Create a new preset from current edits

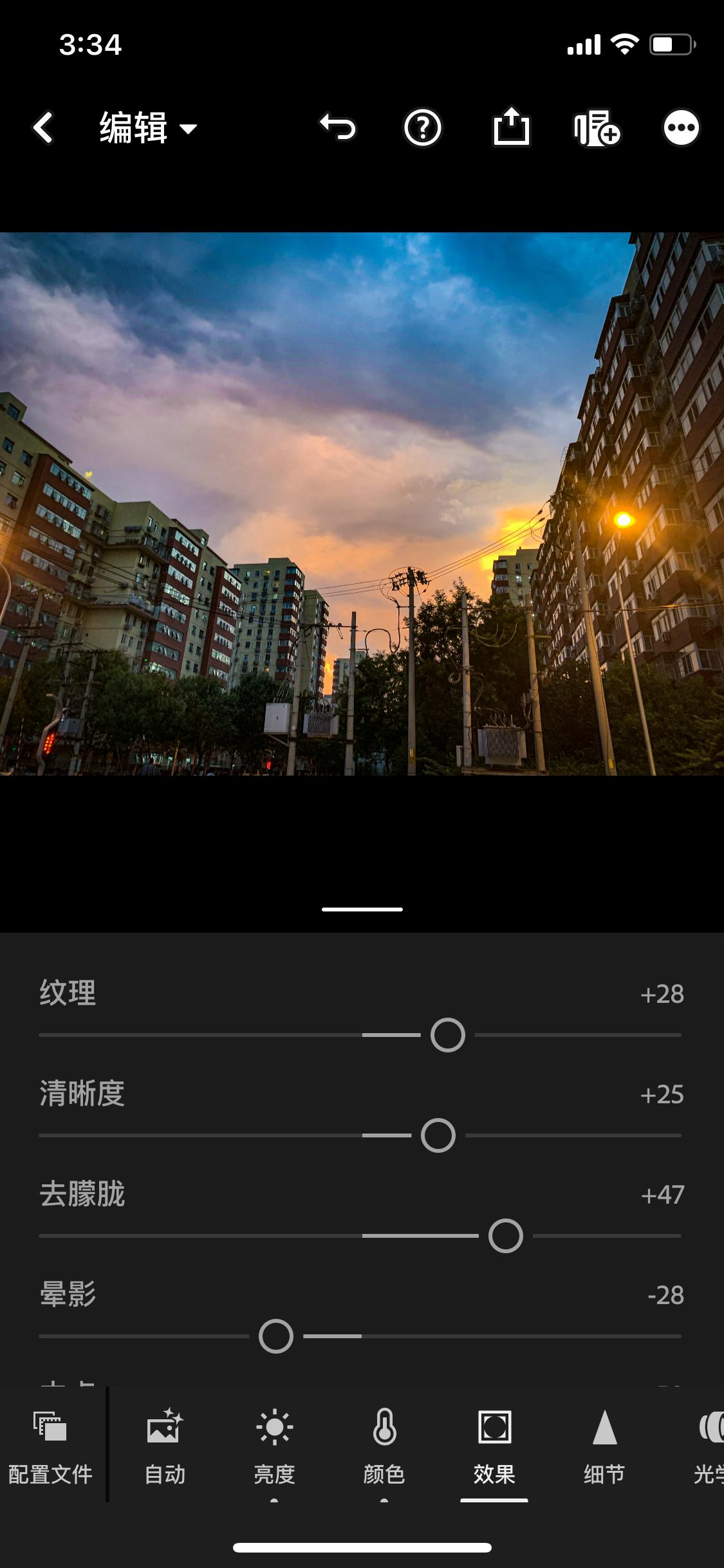click(x=595, y=128)
